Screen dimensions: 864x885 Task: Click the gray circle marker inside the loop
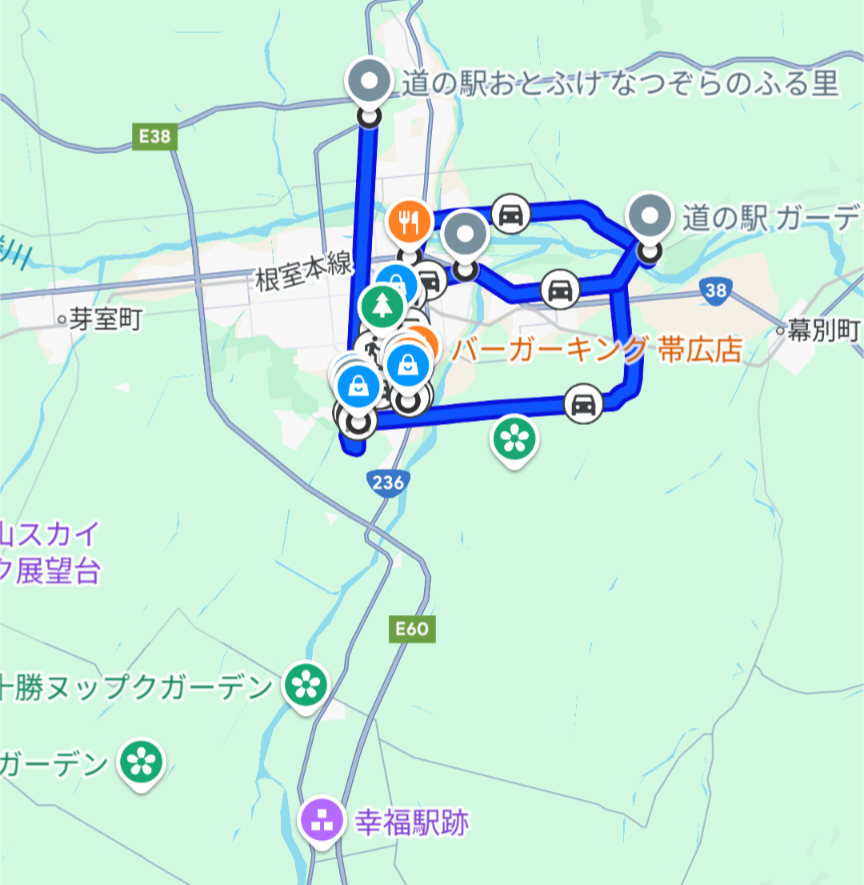click(465, 233)
